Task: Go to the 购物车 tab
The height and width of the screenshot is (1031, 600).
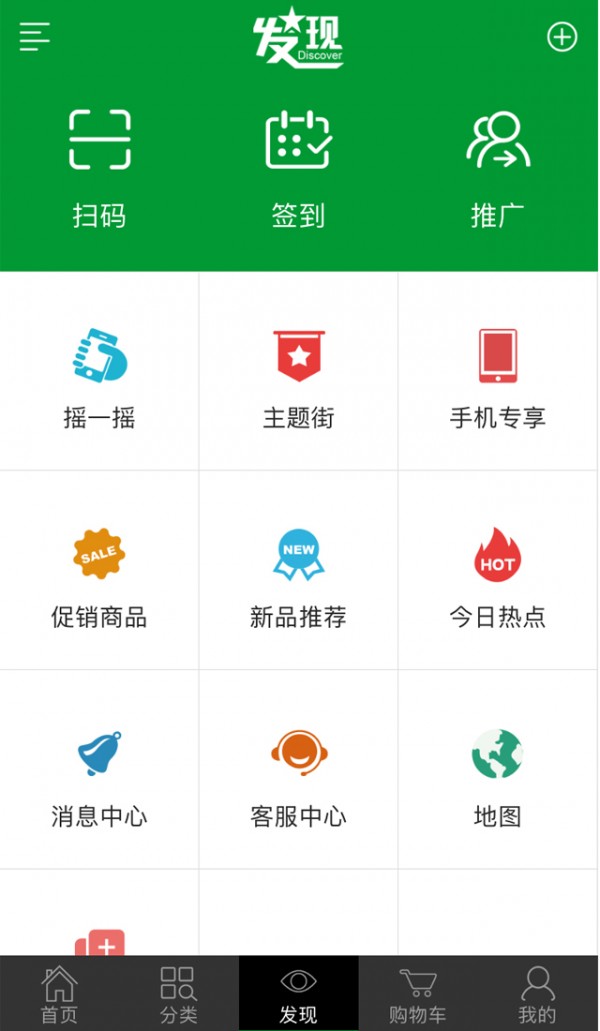Action: point(418,994)
